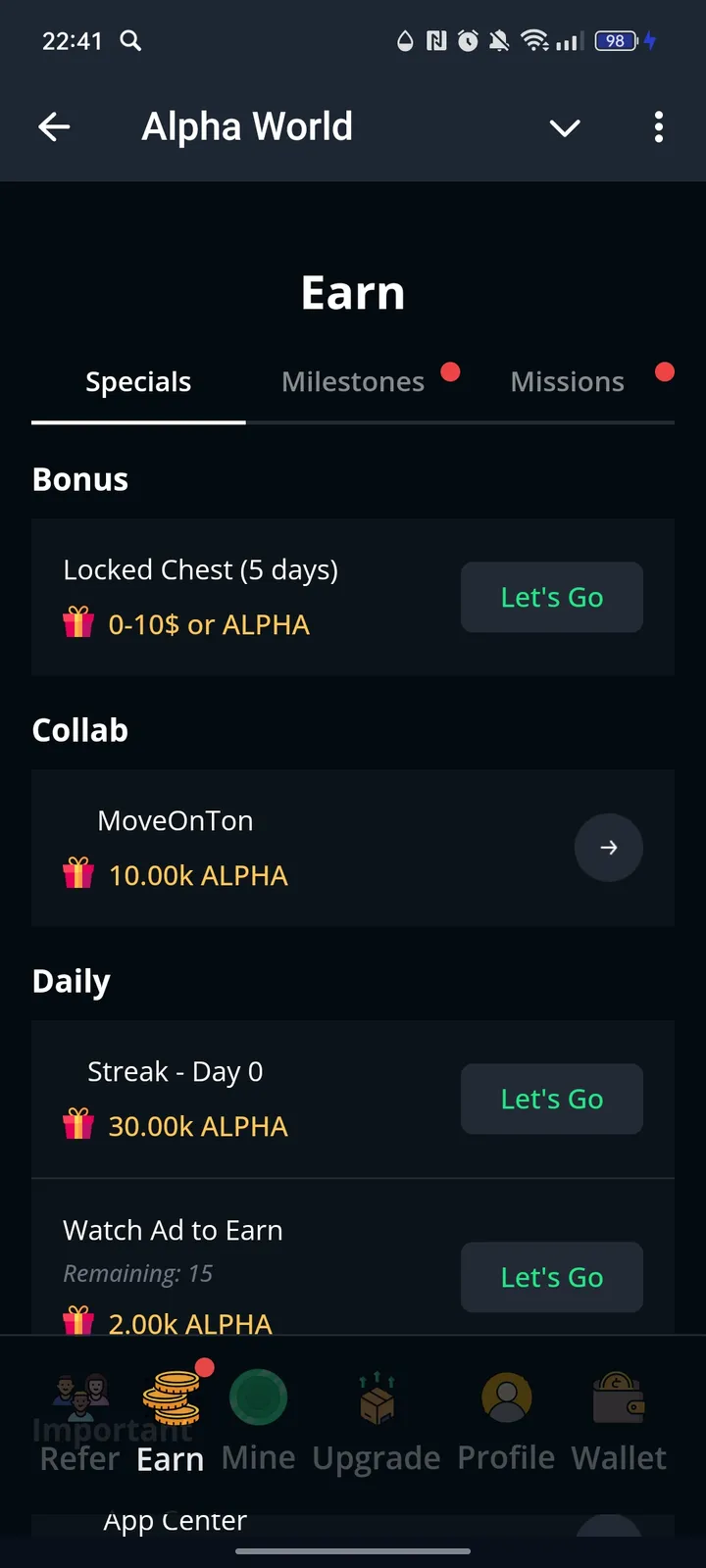Open the Missions tab

click(x=567, y=381)
